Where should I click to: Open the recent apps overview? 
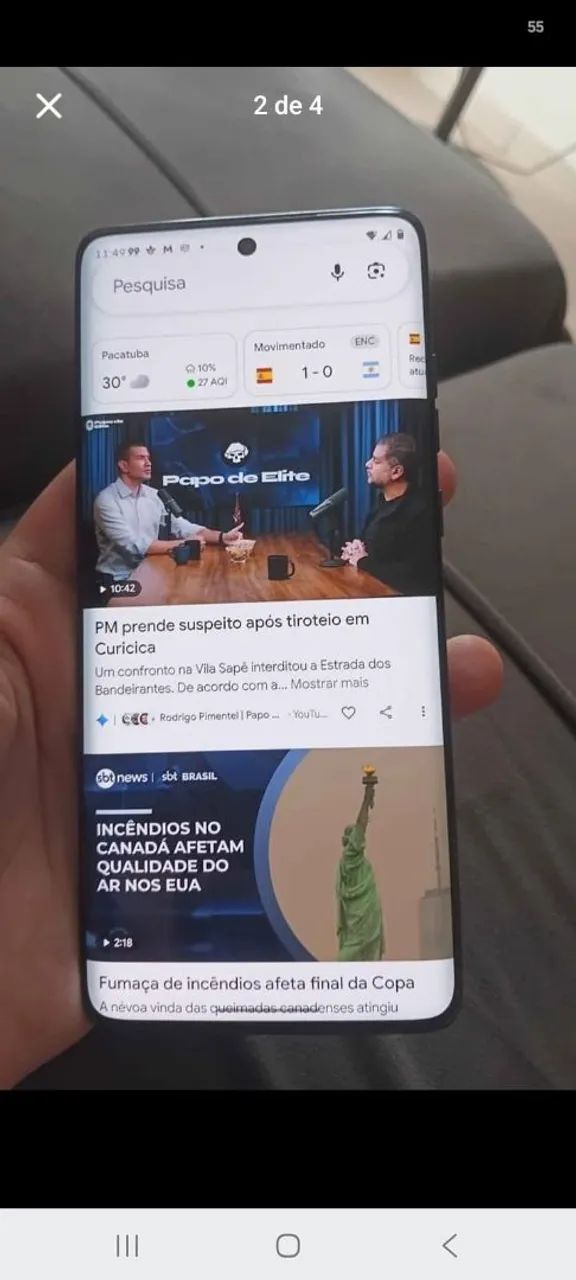(127, 1245)
